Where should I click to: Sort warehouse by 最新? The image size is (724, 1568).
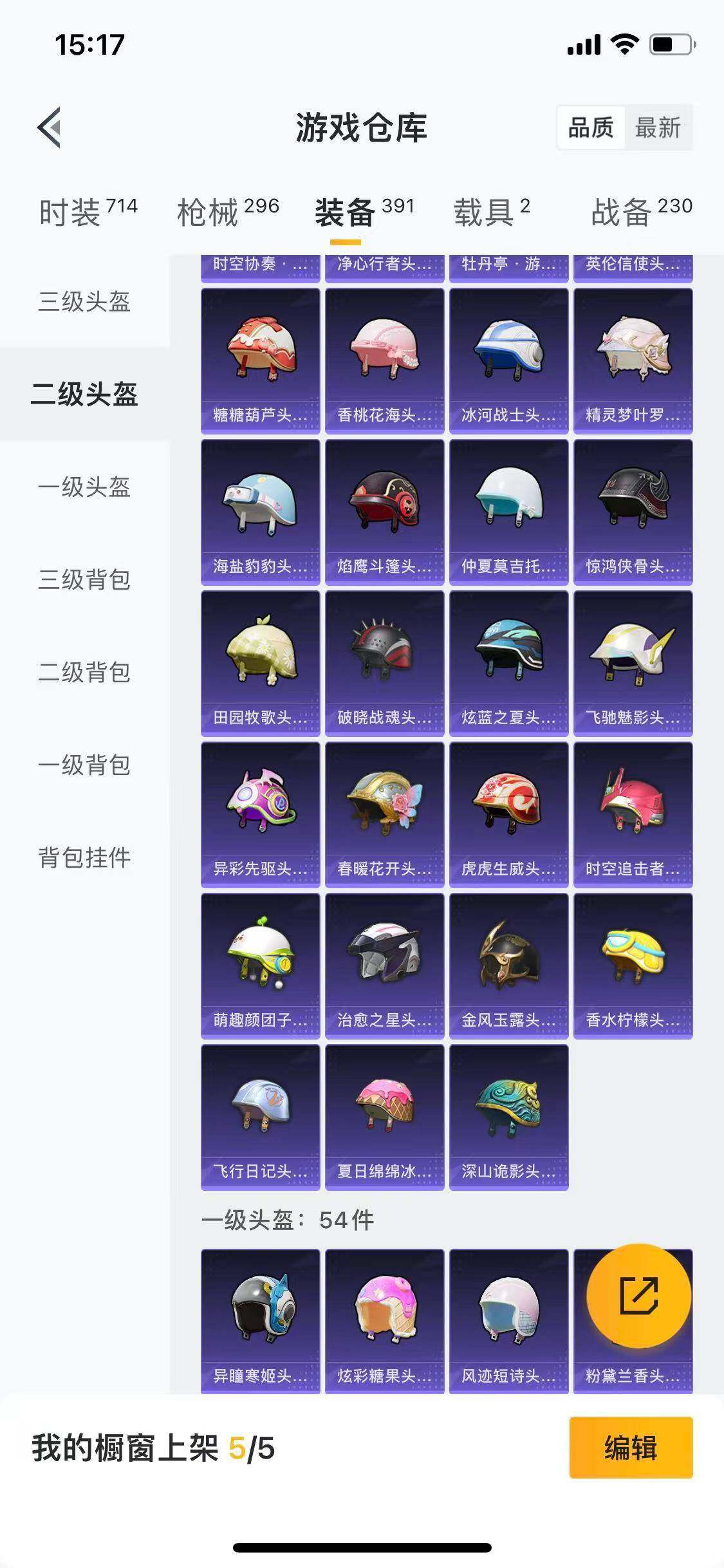[x=657, y=127]
